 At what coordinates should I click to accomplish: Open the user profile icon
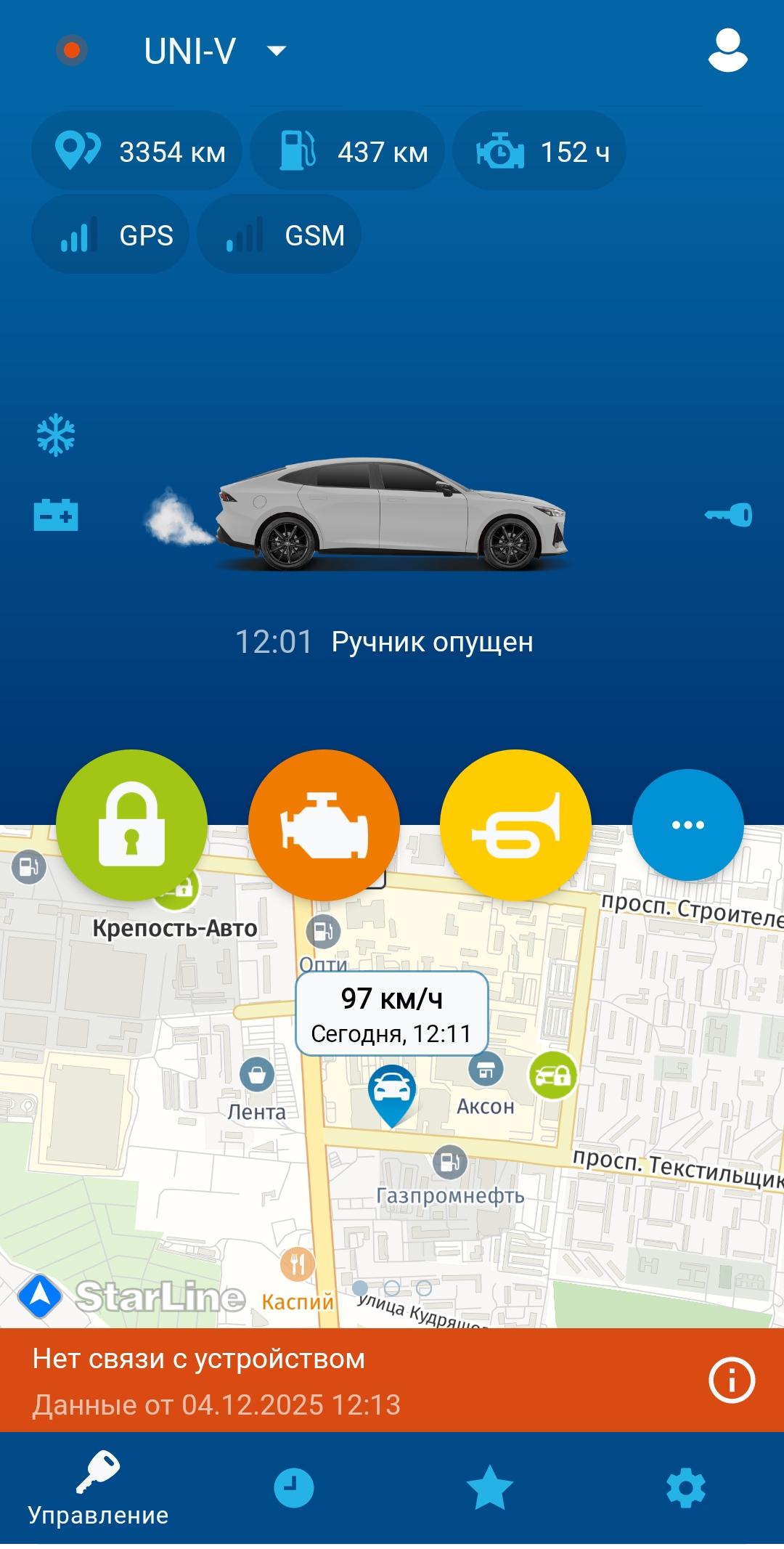tap(727, 51)
